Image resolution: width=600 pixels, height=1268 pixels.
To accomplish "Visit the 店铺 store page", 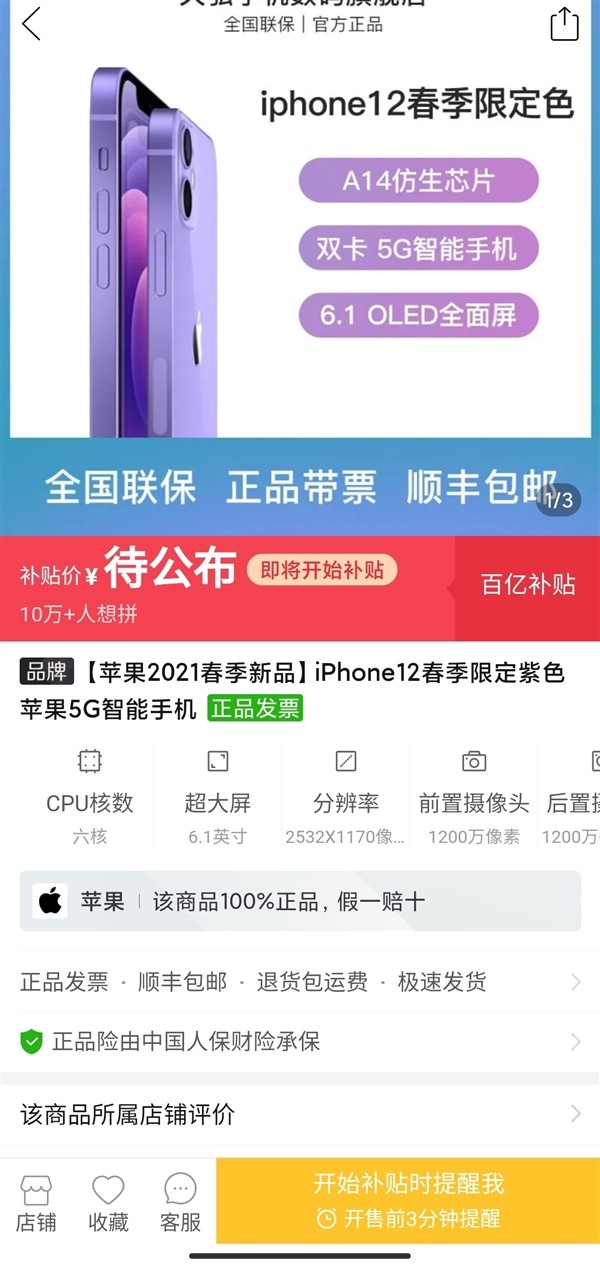I will 36,1203.
